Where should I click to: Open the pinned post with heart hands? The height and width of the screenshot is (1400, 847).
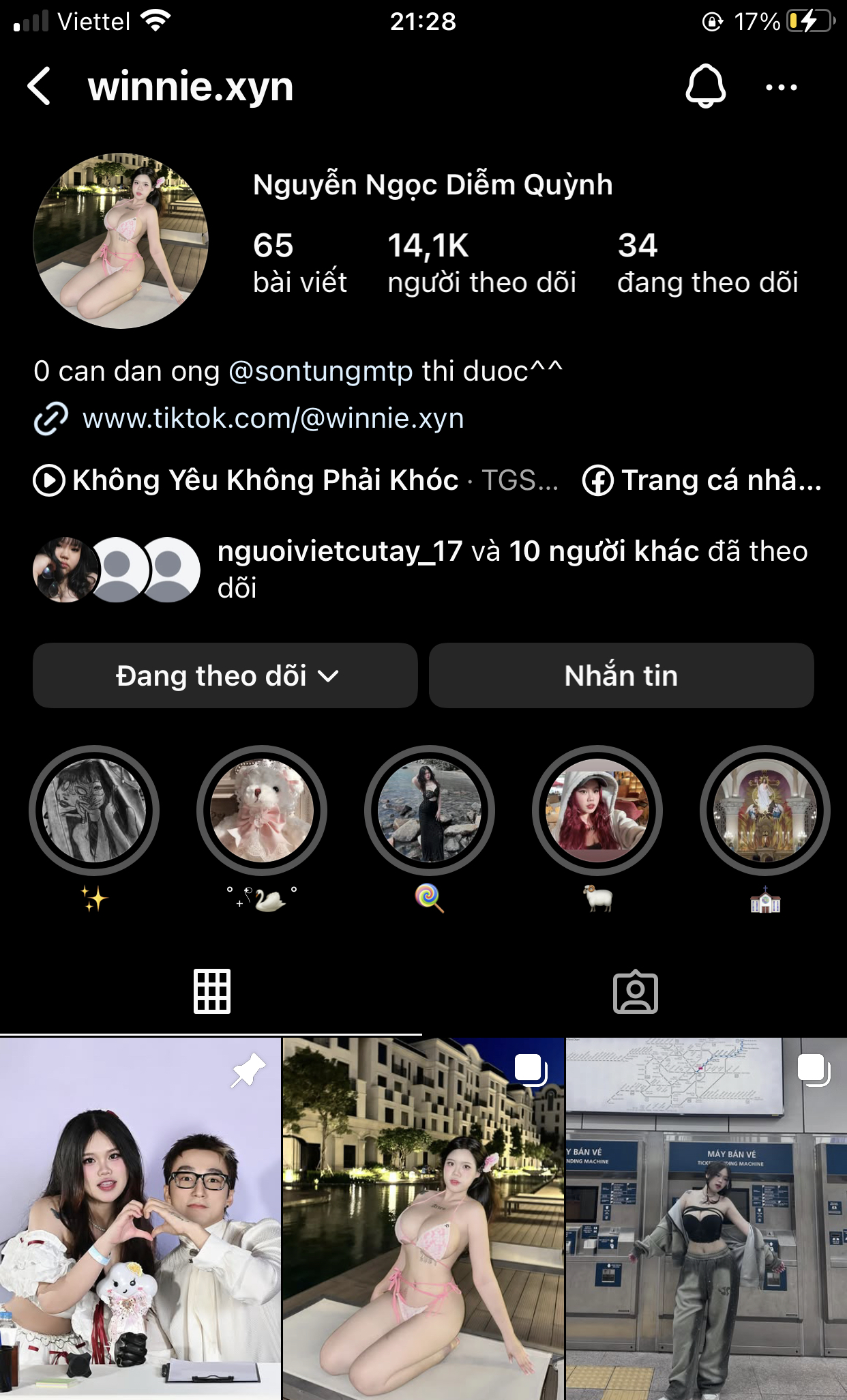pos(140,1219)
